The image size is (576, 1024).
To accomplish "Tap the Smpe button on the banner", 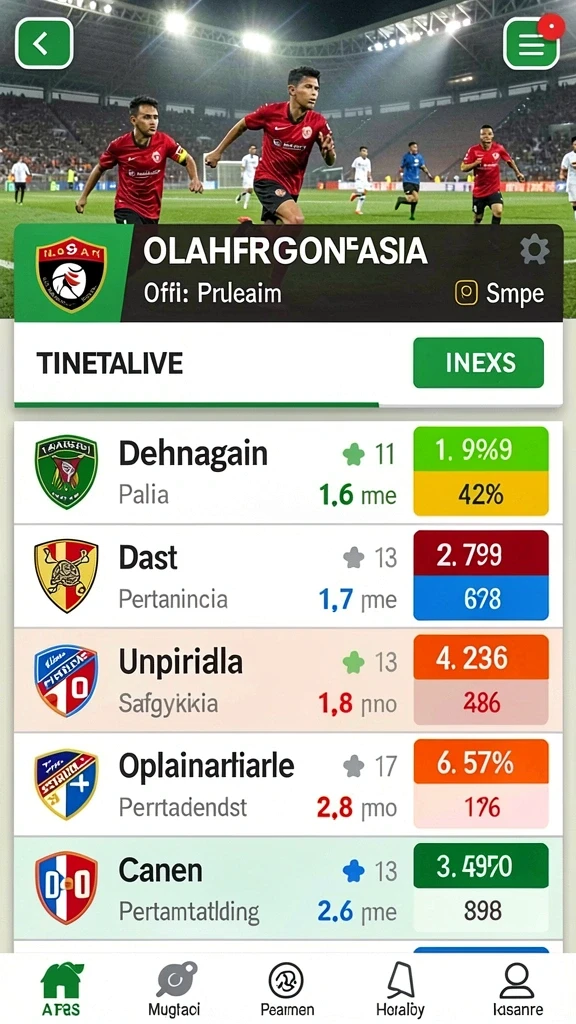I will tap(500, 293).
